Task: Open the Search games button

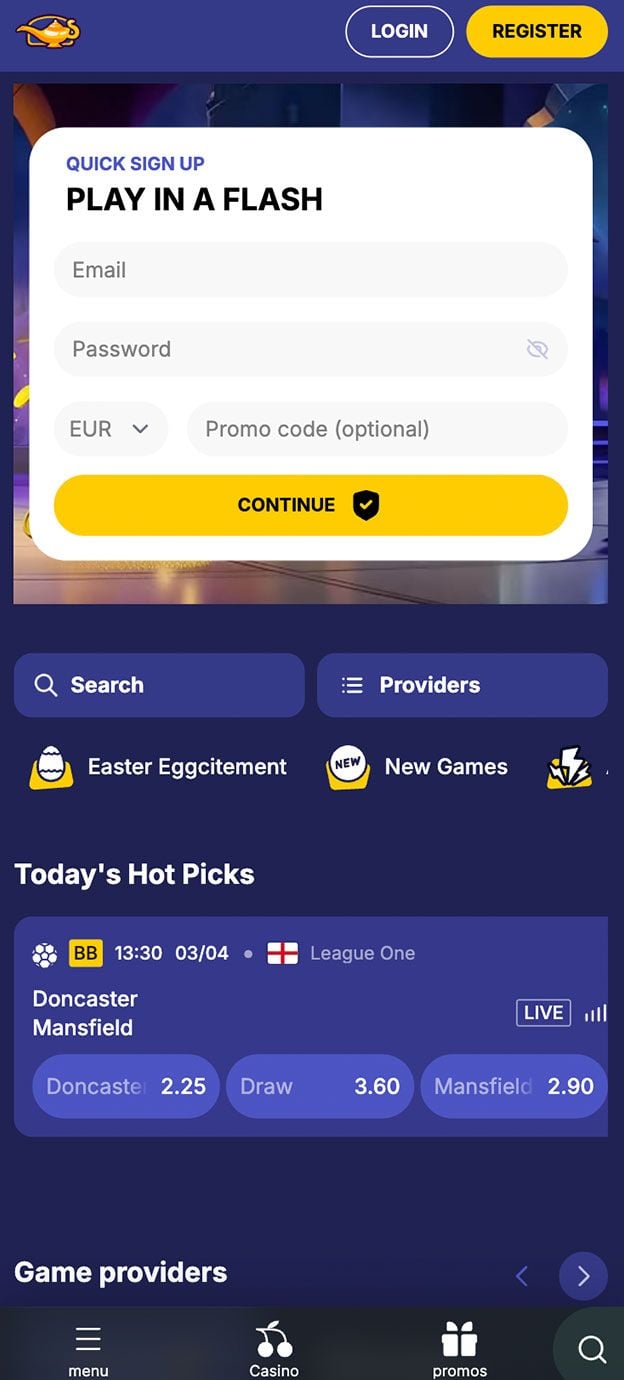Action: pyautogui.click(x=159, y=685)
